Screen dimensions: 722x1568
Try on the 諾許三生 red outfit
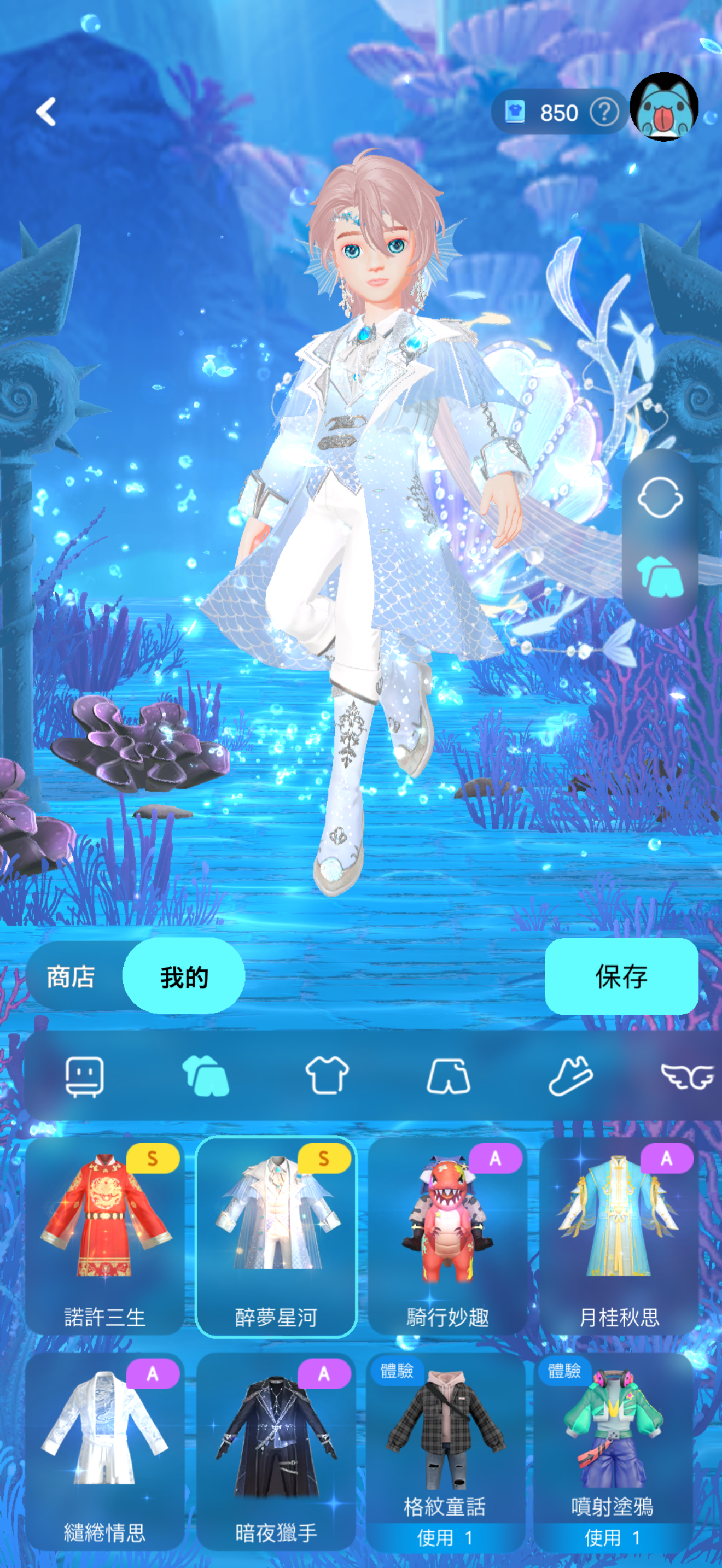tap(104, 1236)
